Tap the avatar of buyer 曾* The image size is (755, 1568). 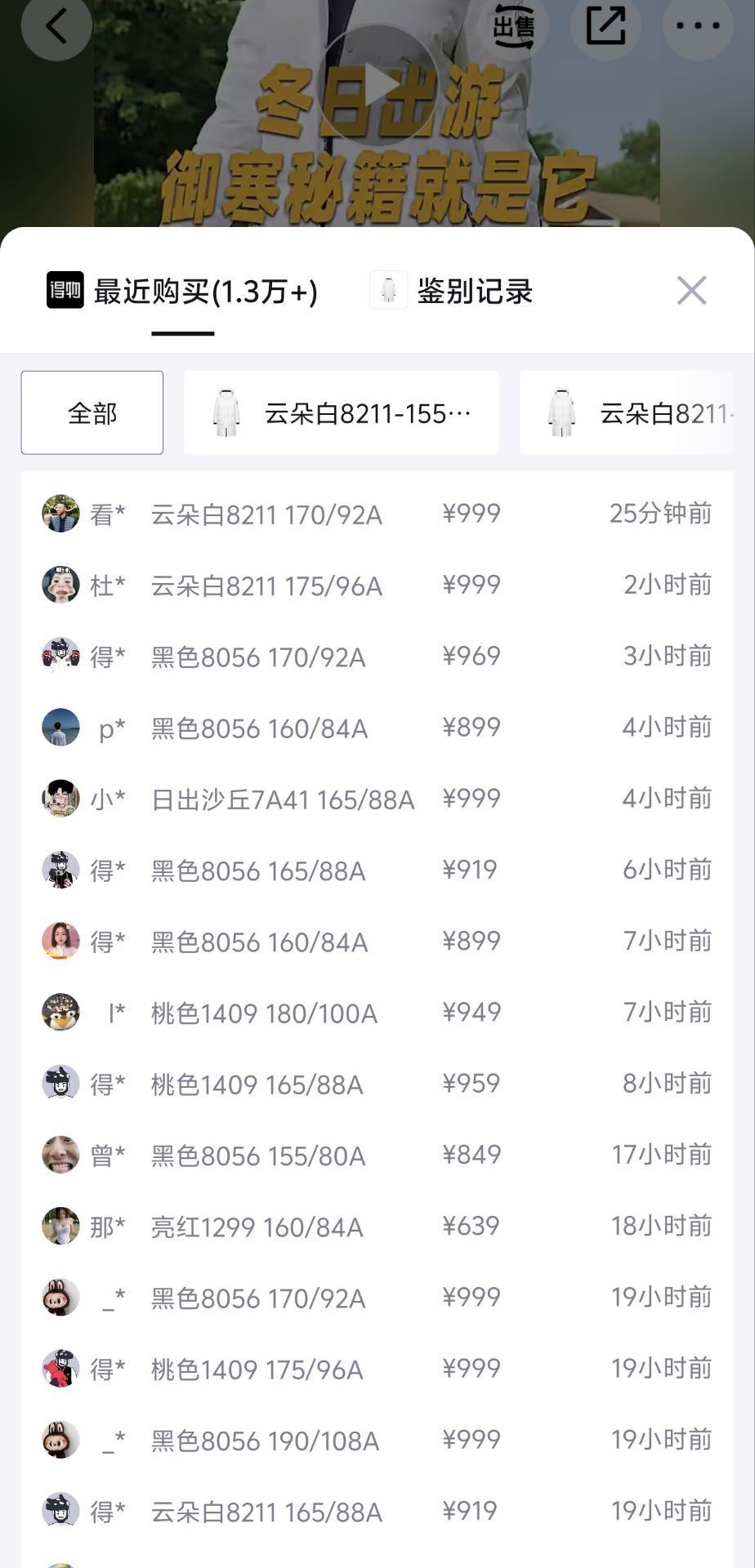[59, 1156]
